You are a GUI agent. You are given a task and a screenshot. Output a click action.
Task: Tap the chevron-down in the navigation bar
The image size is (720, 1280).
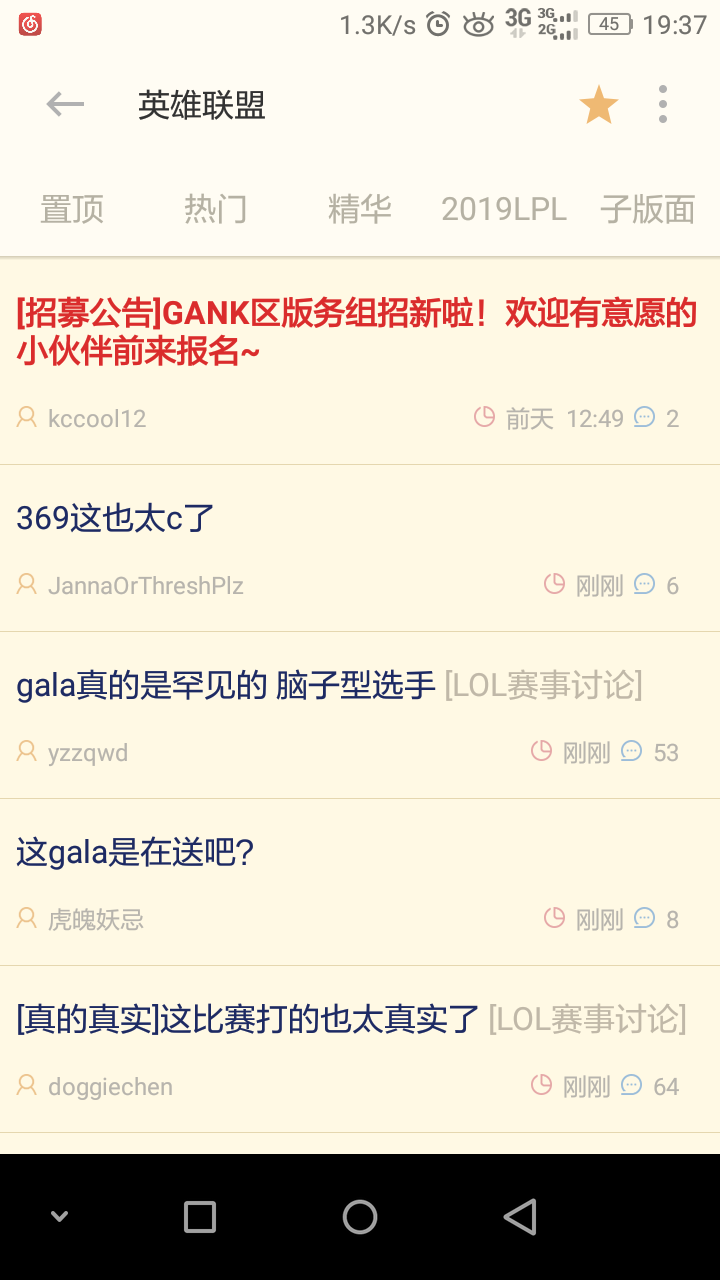point(59,1216)
